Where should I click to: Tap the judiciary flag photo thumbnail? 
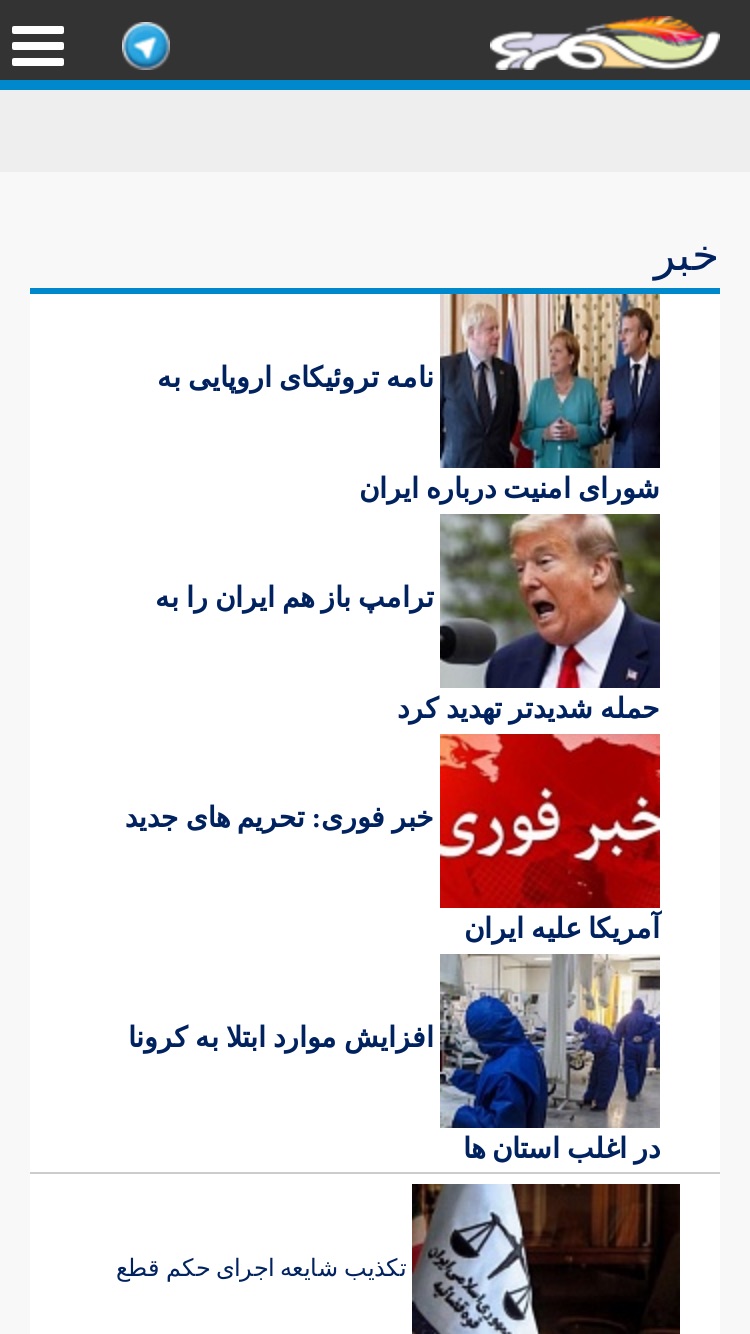point(546,1259)
